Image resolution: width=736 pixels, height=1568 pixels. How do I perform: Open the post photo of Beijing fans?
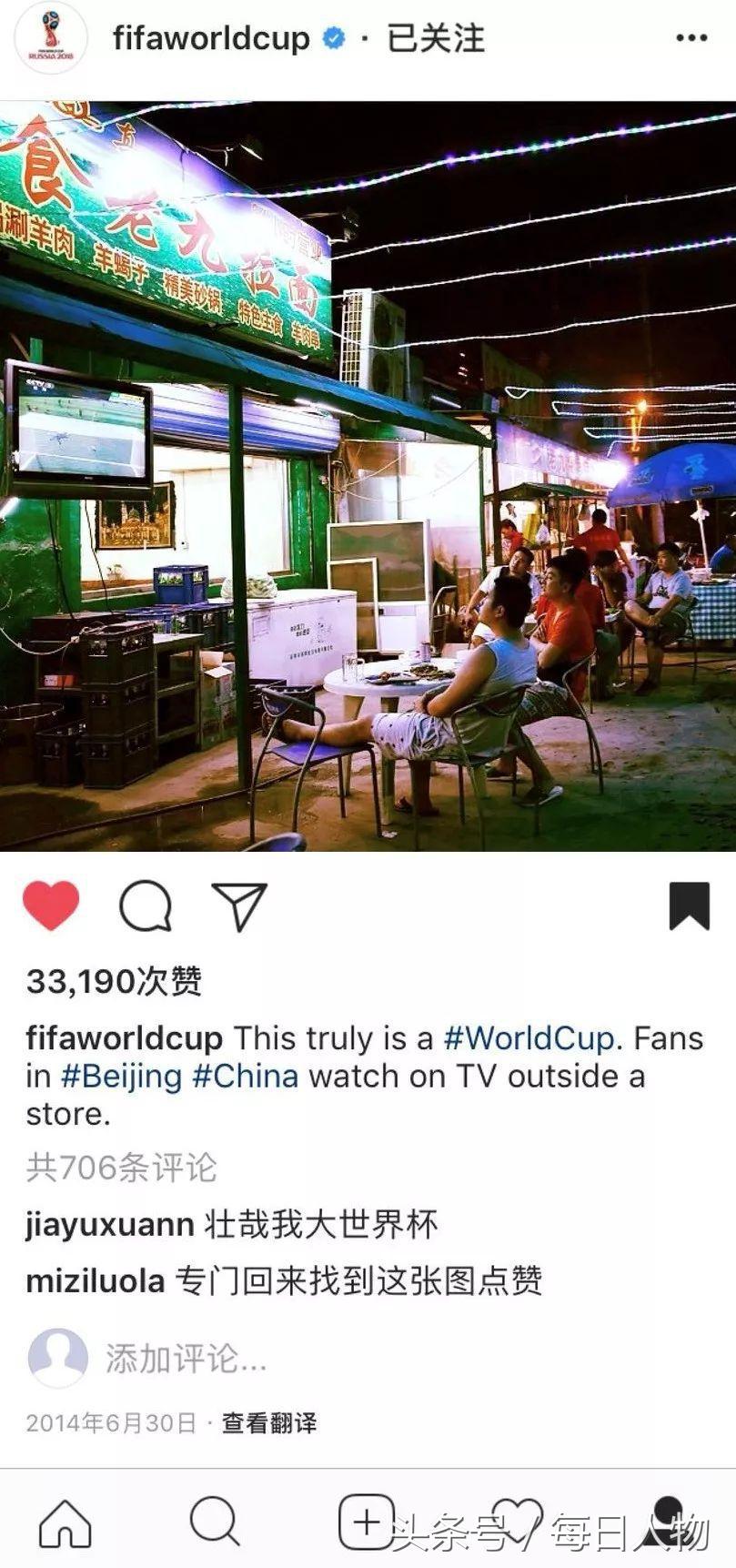[x=368, y=475]
